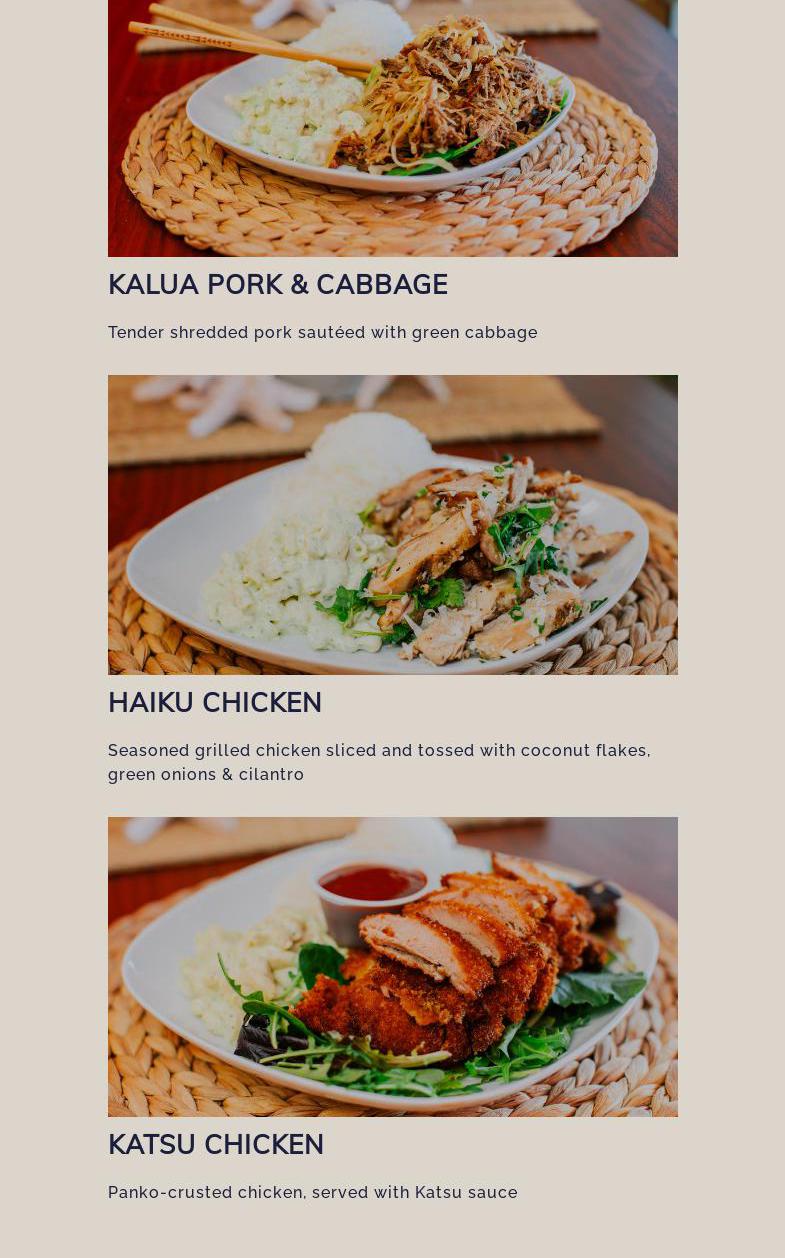785x1258 pixels.
Task: Open the Kalua Pork & Cabbage photo
Action: click(x=392, y=128)
